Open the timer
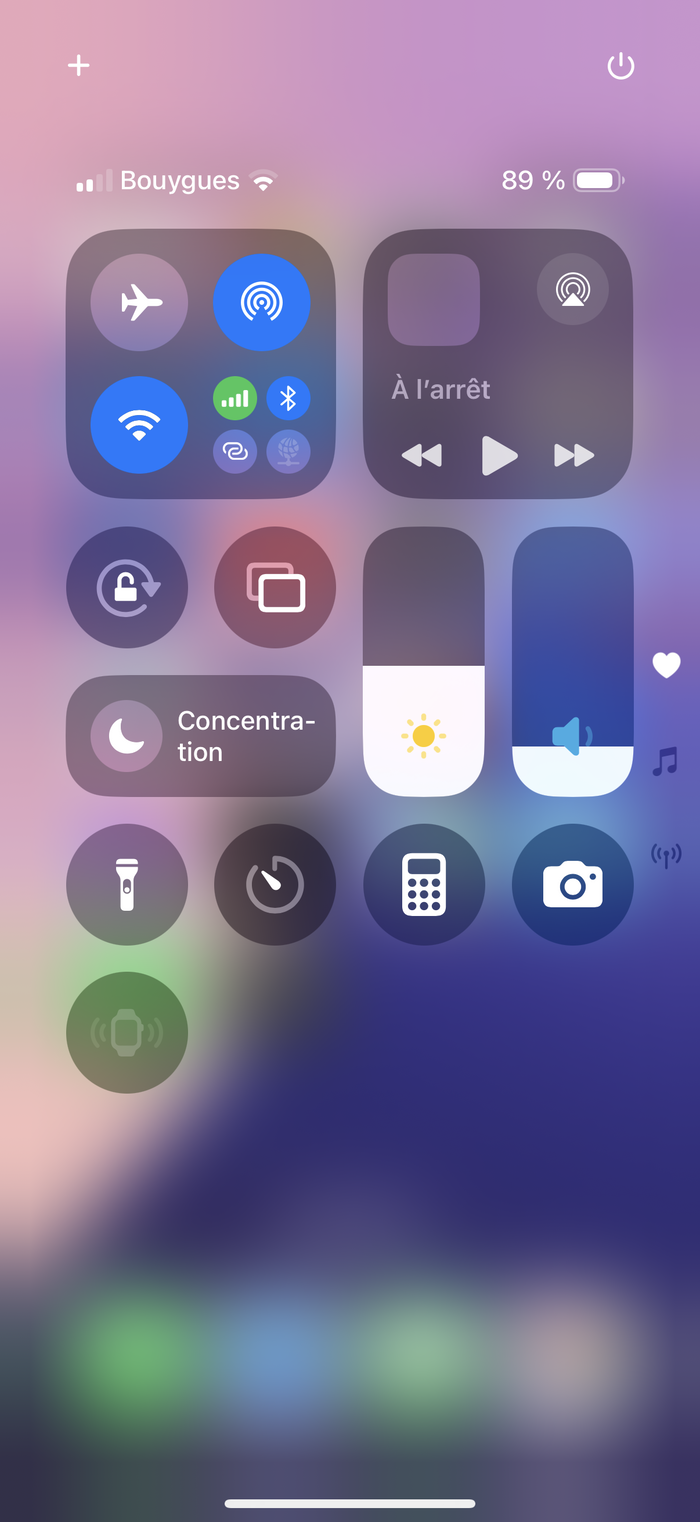The width and height of the screenshot is (700, 1522). click(x=275, y=884)
